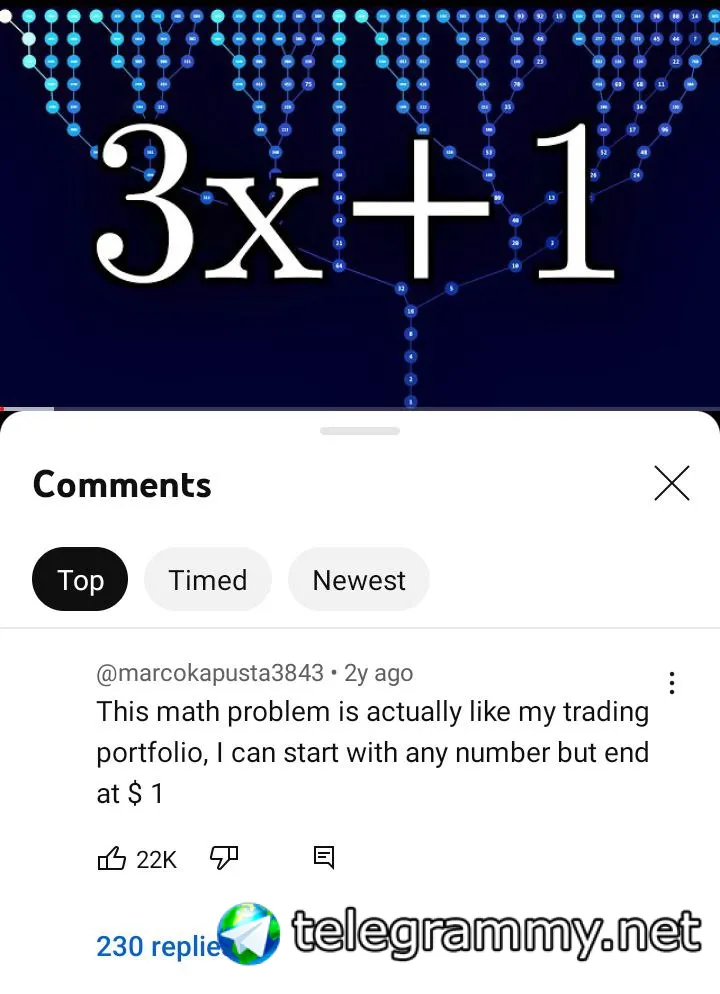
Task: Reply to marcokapusta3843's comment
Action: [324, 857]
